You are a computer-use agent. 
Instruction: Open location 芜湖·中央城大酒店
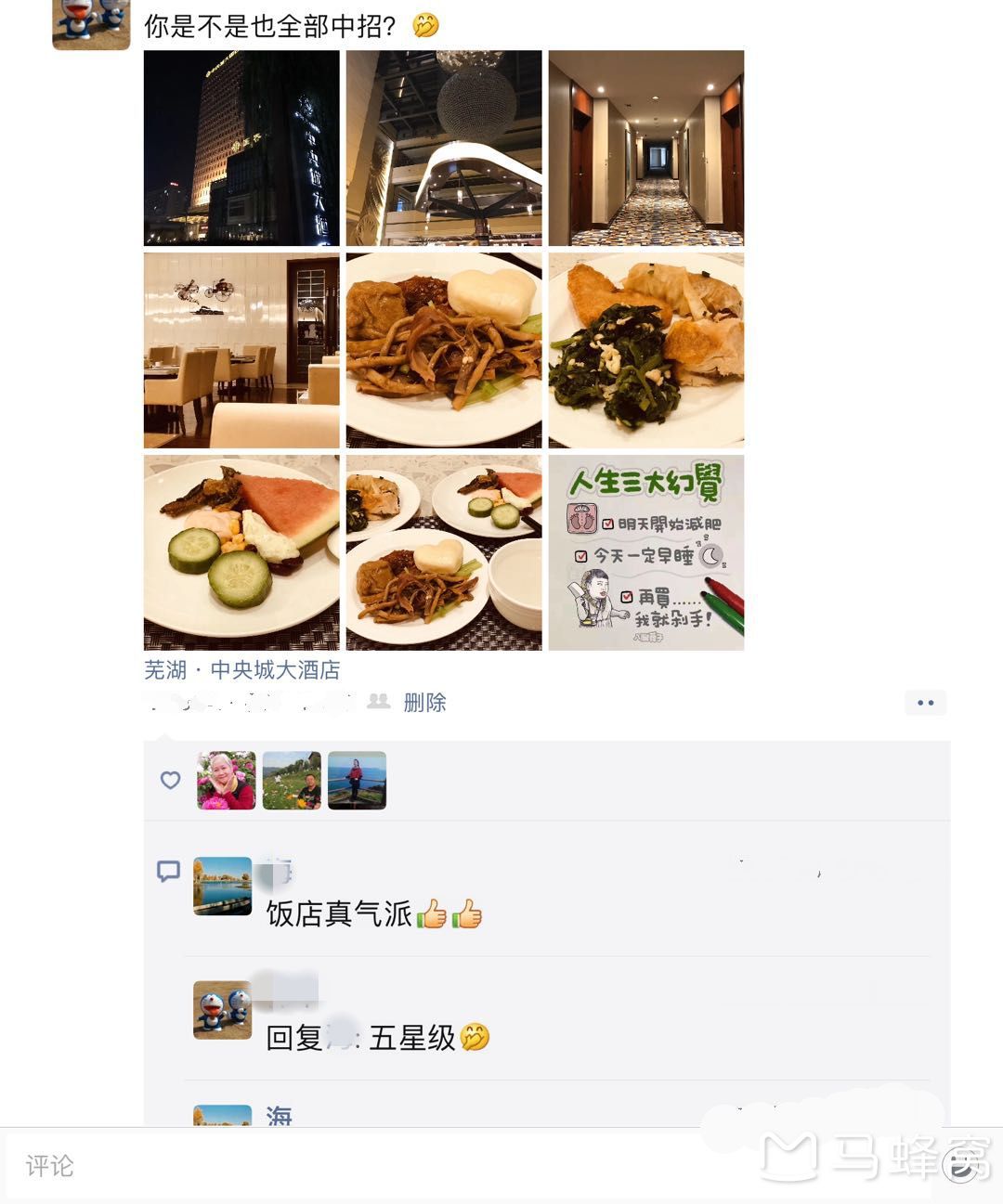point(241,670)
